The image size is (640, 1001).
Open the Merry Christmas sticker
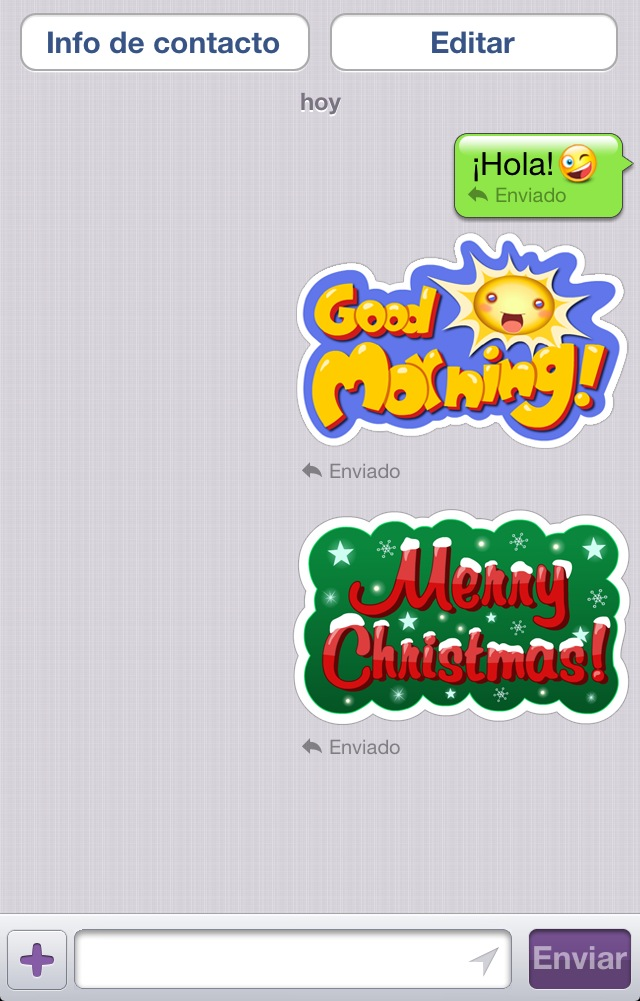coord(462,618)
